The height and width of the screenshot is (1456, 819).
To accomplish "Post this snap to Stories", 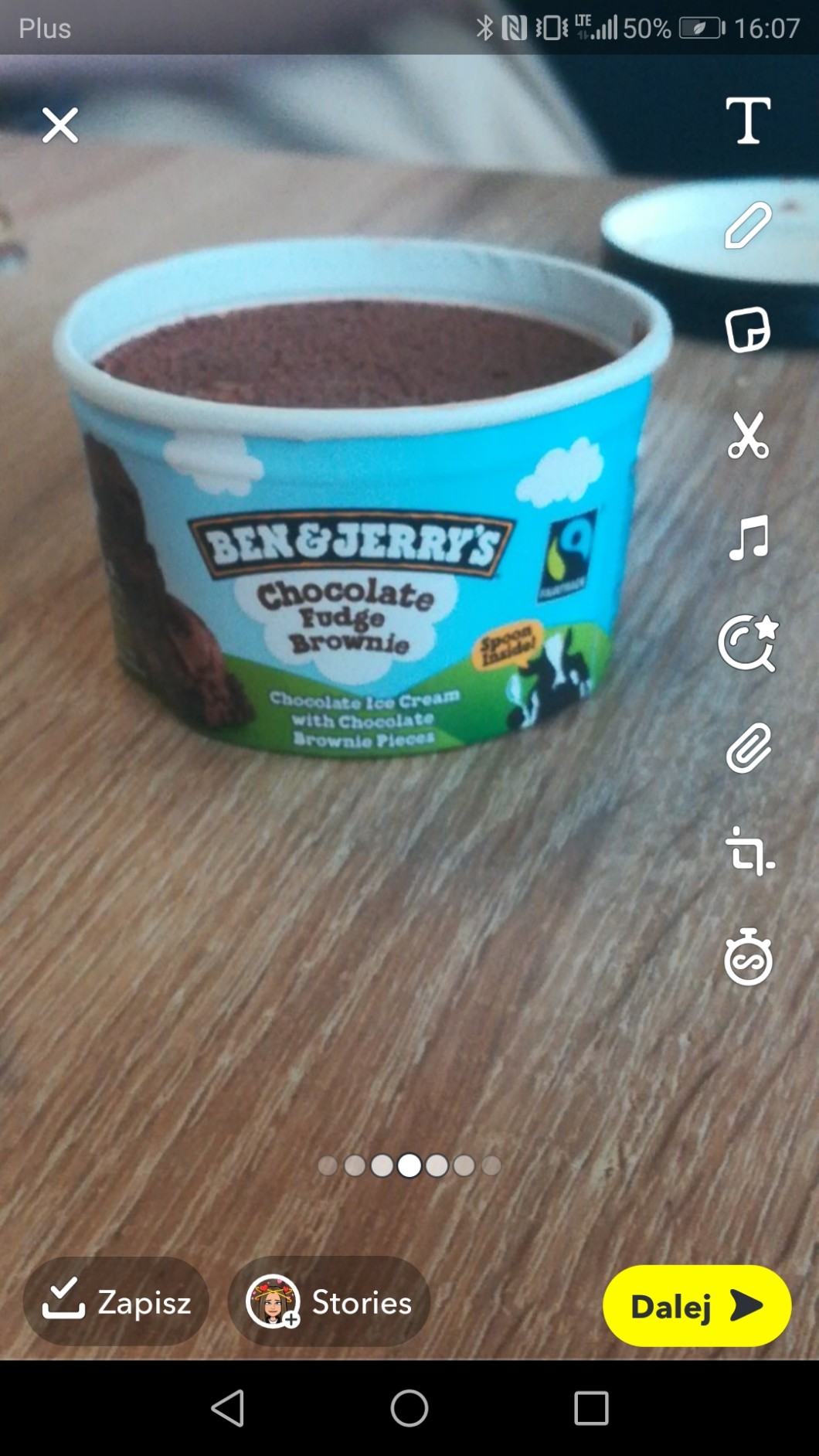I will pos(329,1302).
